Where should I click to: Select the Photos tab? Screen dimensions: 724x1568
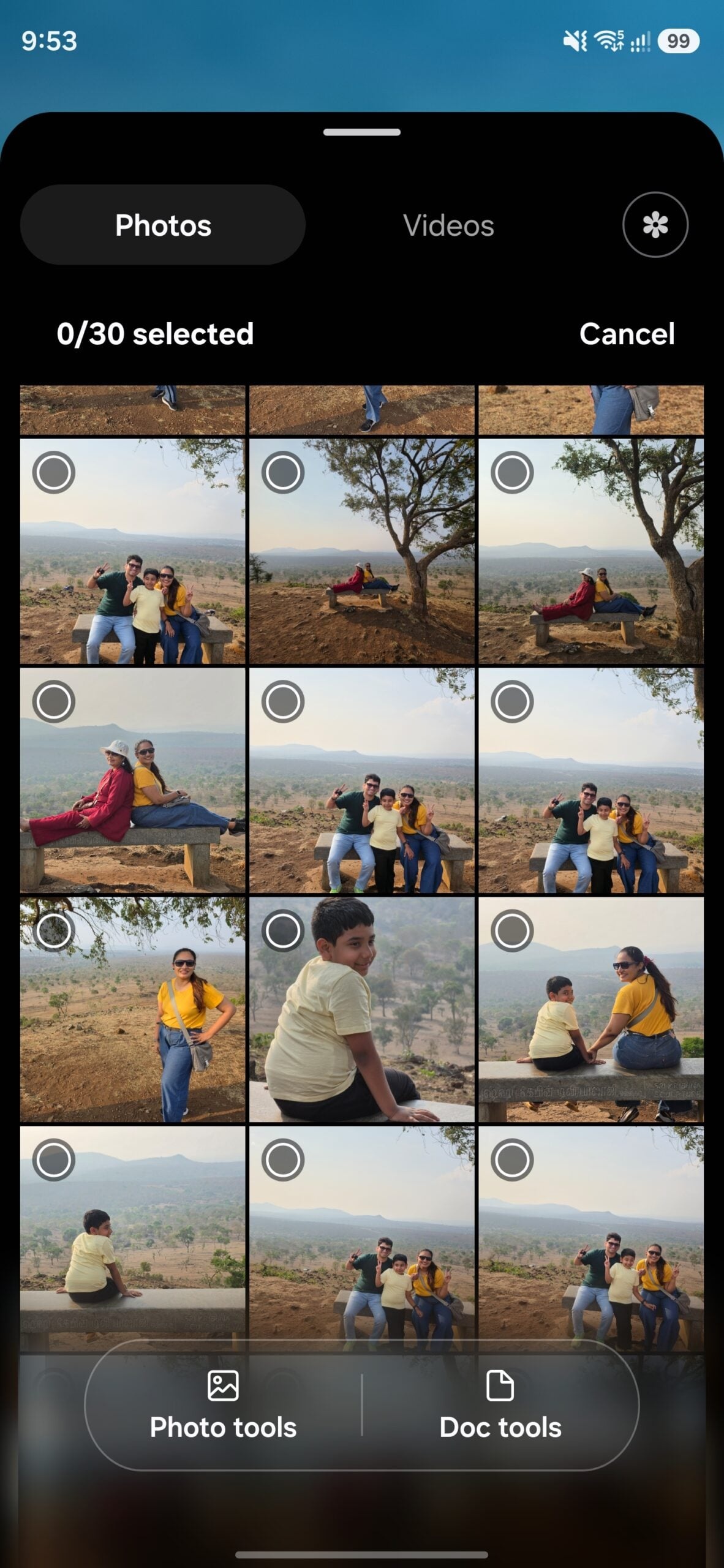point(163,225)
